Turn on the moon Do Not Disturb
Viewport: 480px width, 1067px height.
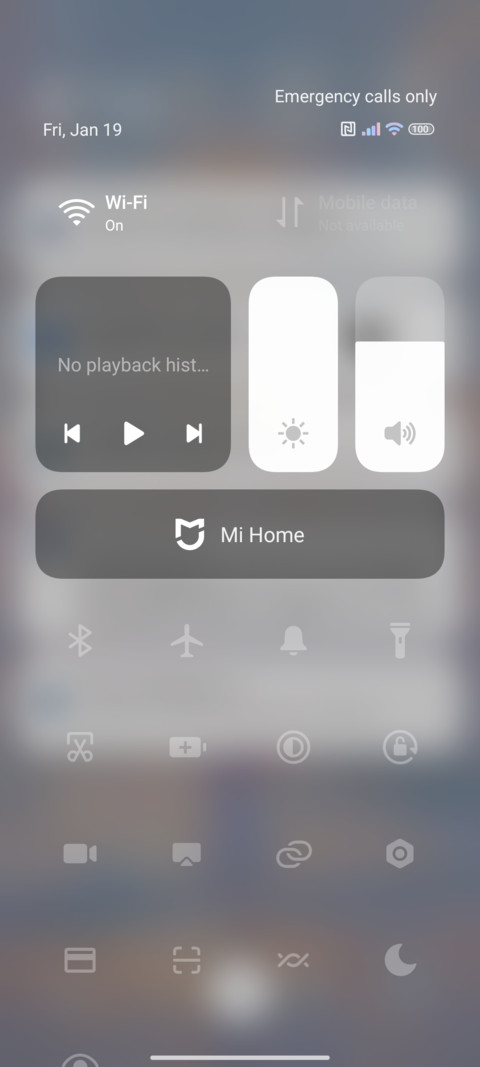[x=400, y=960]
